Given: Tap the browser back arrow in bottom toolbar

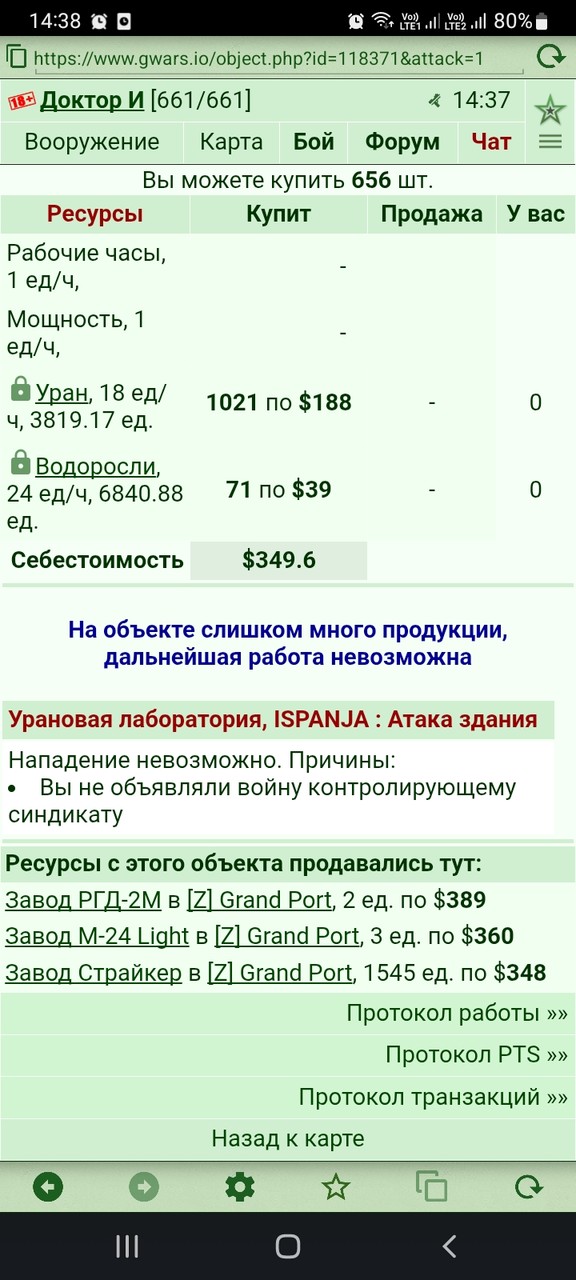Looking at the screenshot, I should tap(48, 1187).
